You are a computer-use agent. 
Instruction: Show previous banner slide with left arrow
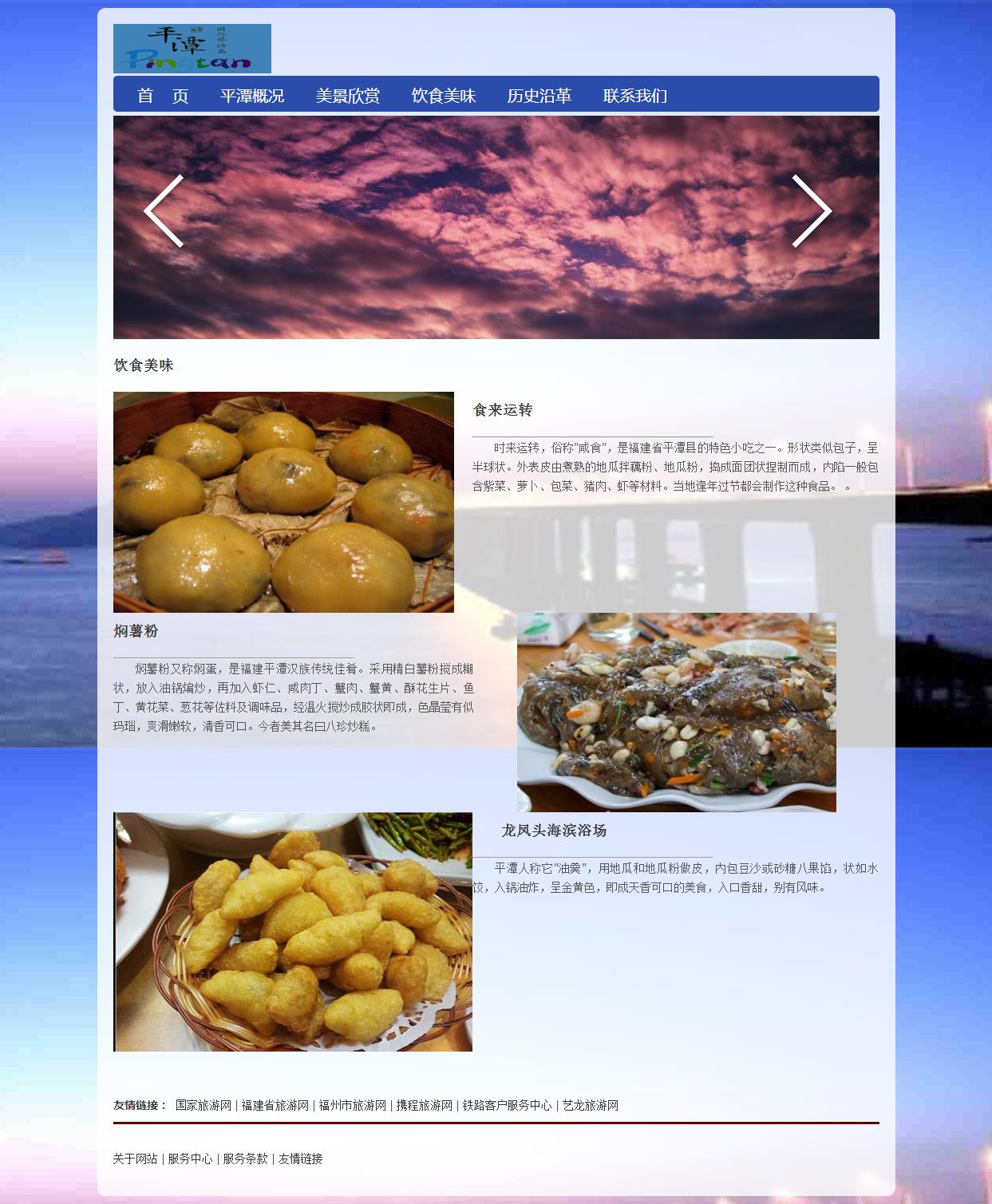(164, 211)
